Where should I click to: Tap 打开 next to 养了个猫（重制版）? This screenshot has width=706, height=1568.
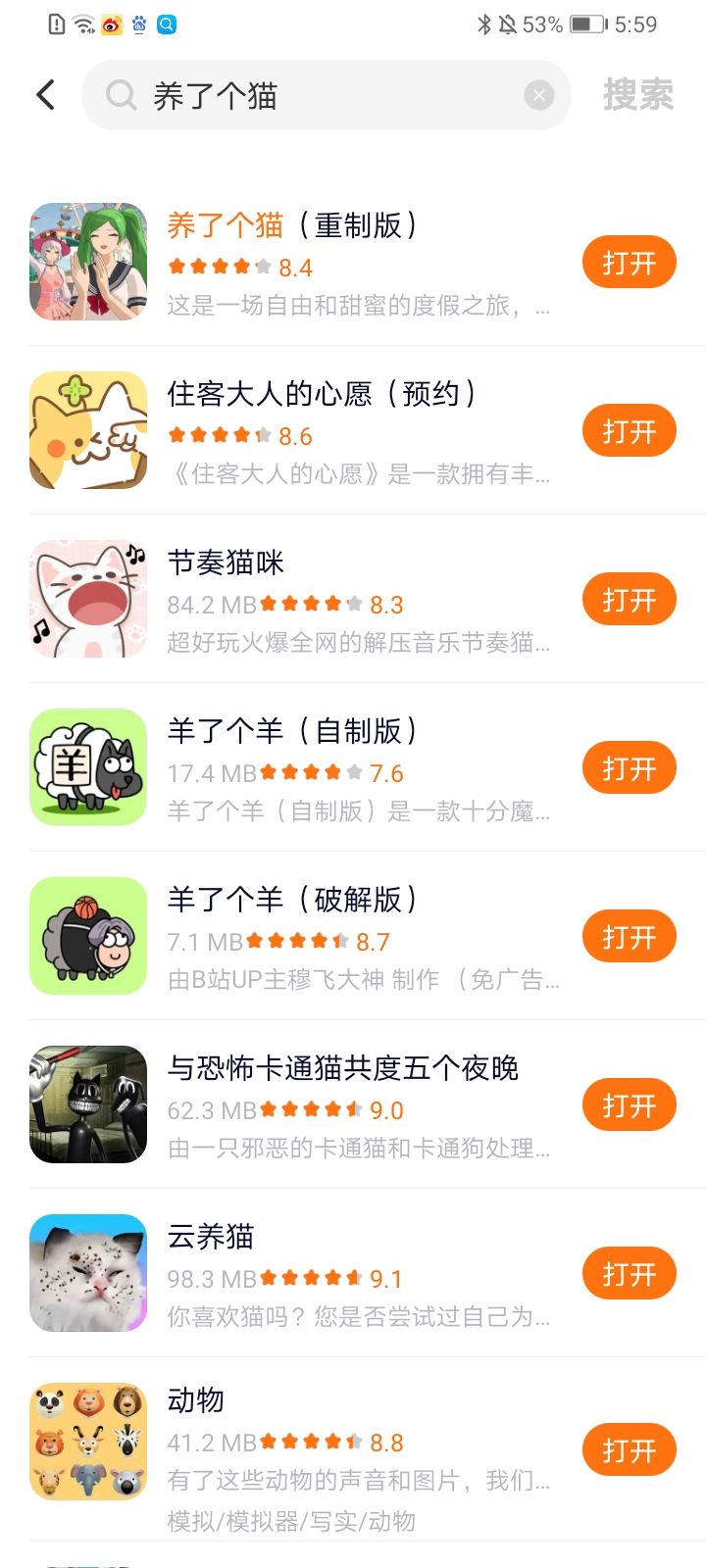tap(629, 263)
